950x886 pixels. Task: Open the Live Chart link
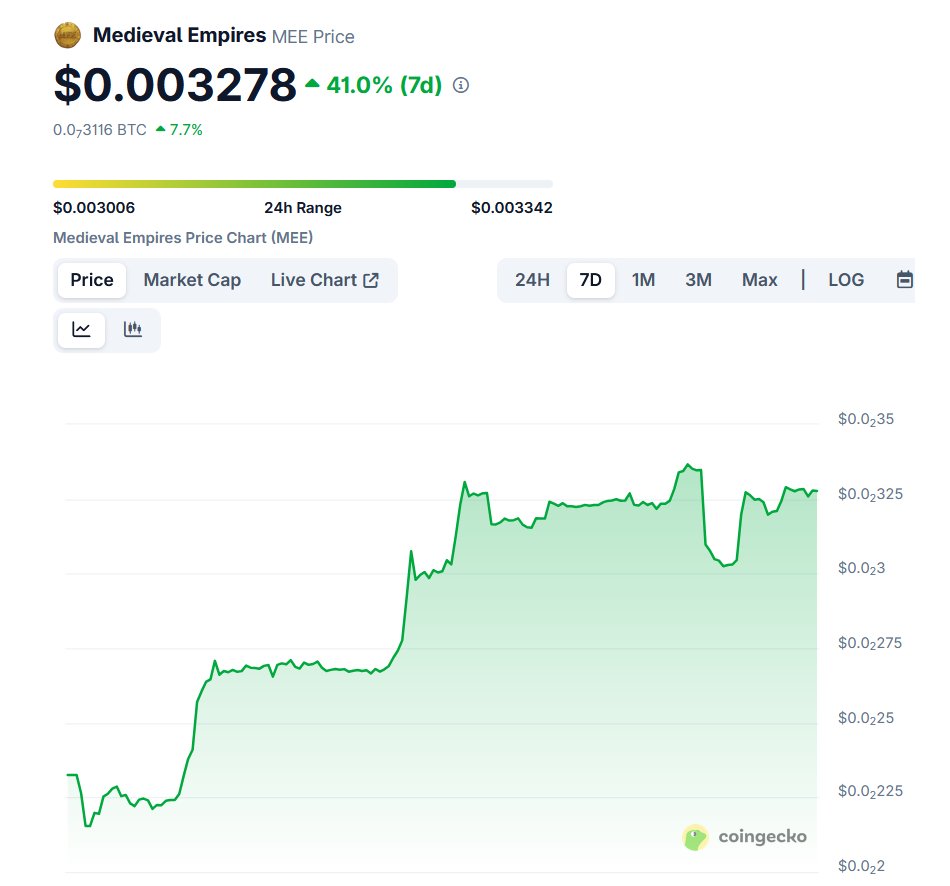(324, 280)
